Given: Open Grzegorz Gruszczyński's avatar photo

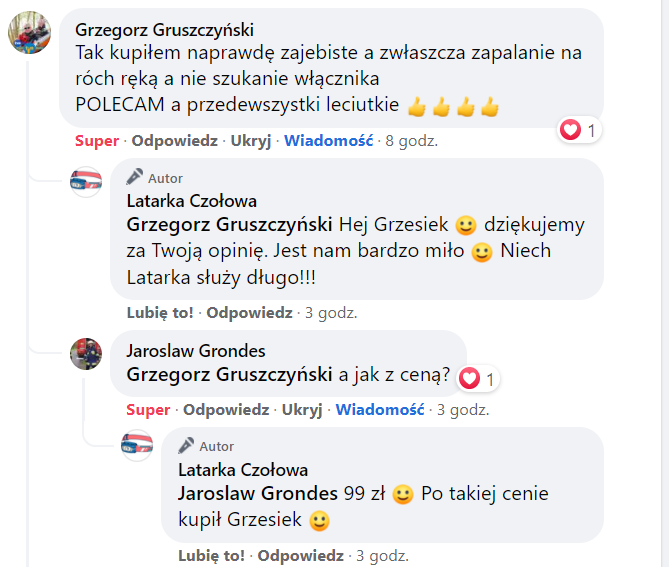Looking at the screenshot, I should click(30, 33).
